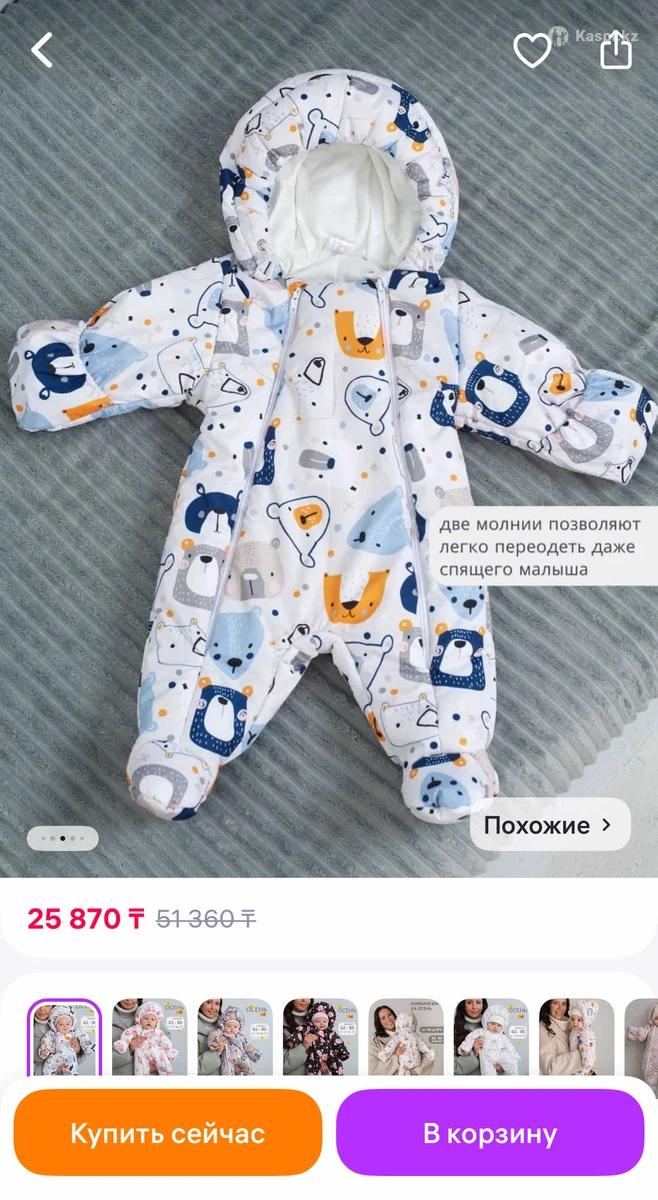The image size is (658, 1200).
Task: Go back from the product page
Action: click(x=42, y=49)
